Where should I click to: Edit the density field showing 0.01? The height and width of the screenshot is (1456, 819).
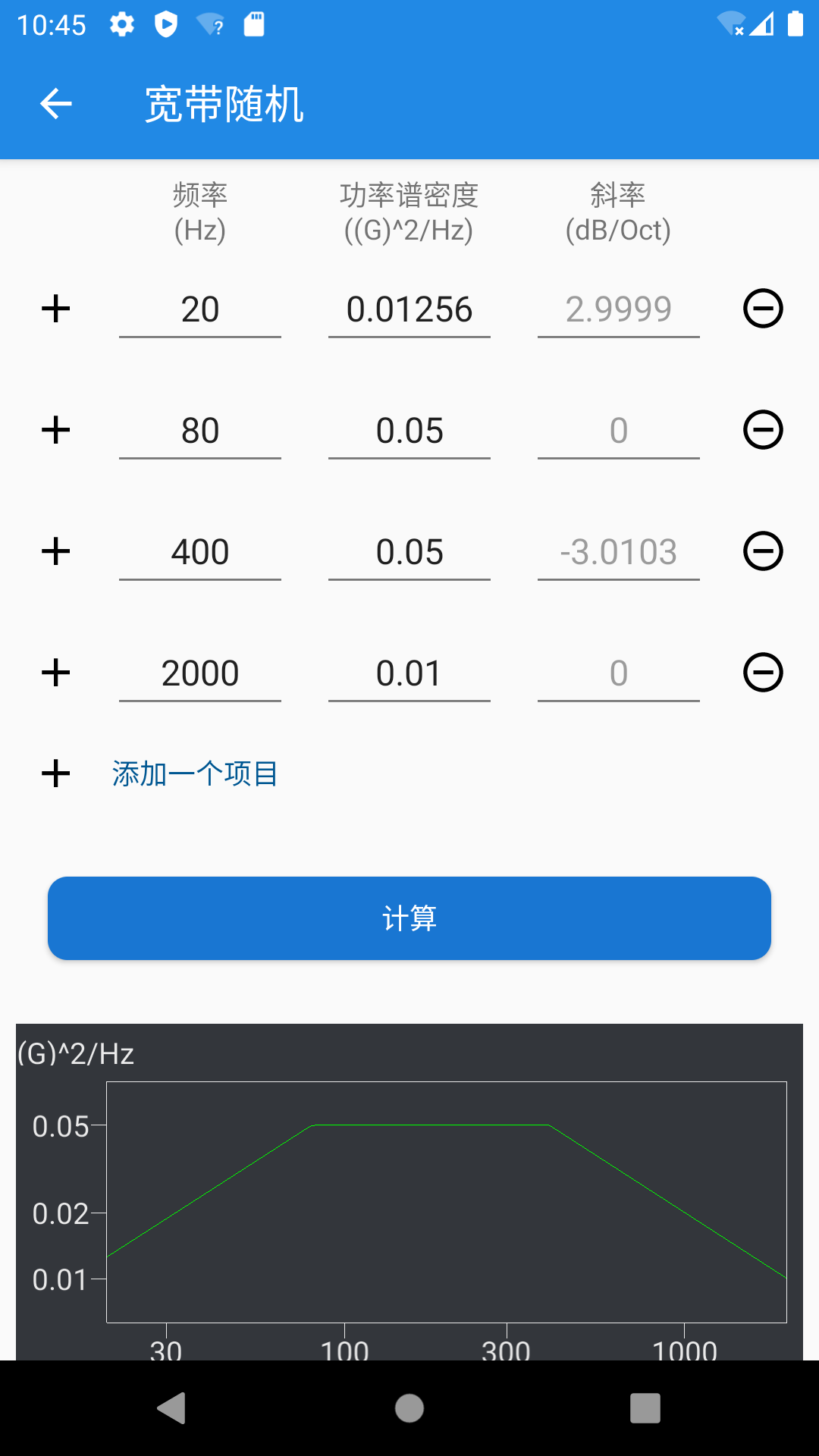coord(409,673)
